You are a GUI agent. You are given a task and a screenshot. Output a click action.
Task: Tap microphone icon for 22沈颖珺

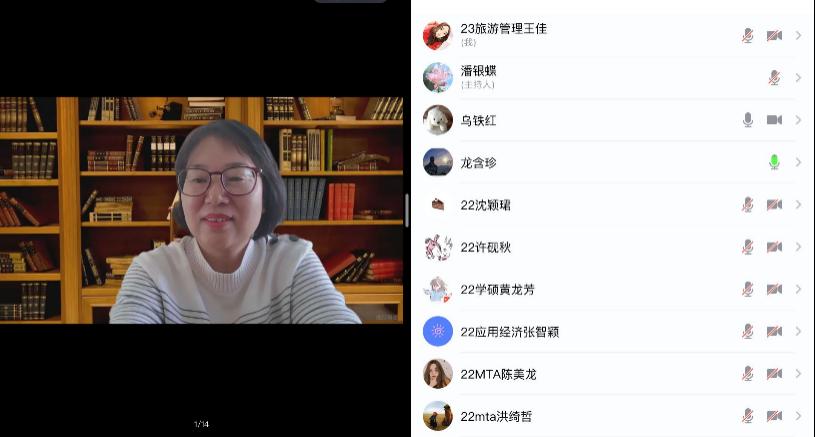pyautogui.click(x=747, y=204)
